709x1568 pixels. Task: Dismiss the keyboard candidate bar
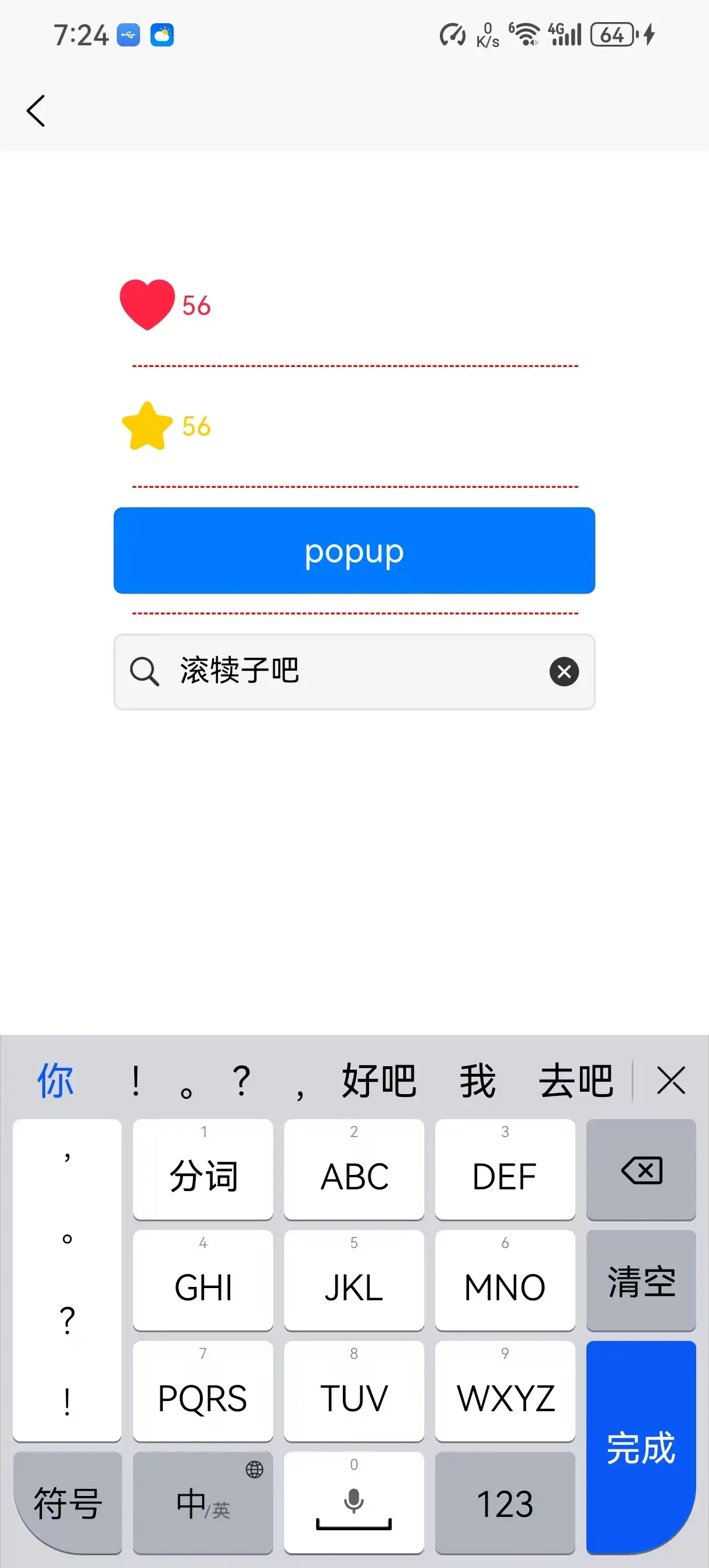pos(671,1081)
